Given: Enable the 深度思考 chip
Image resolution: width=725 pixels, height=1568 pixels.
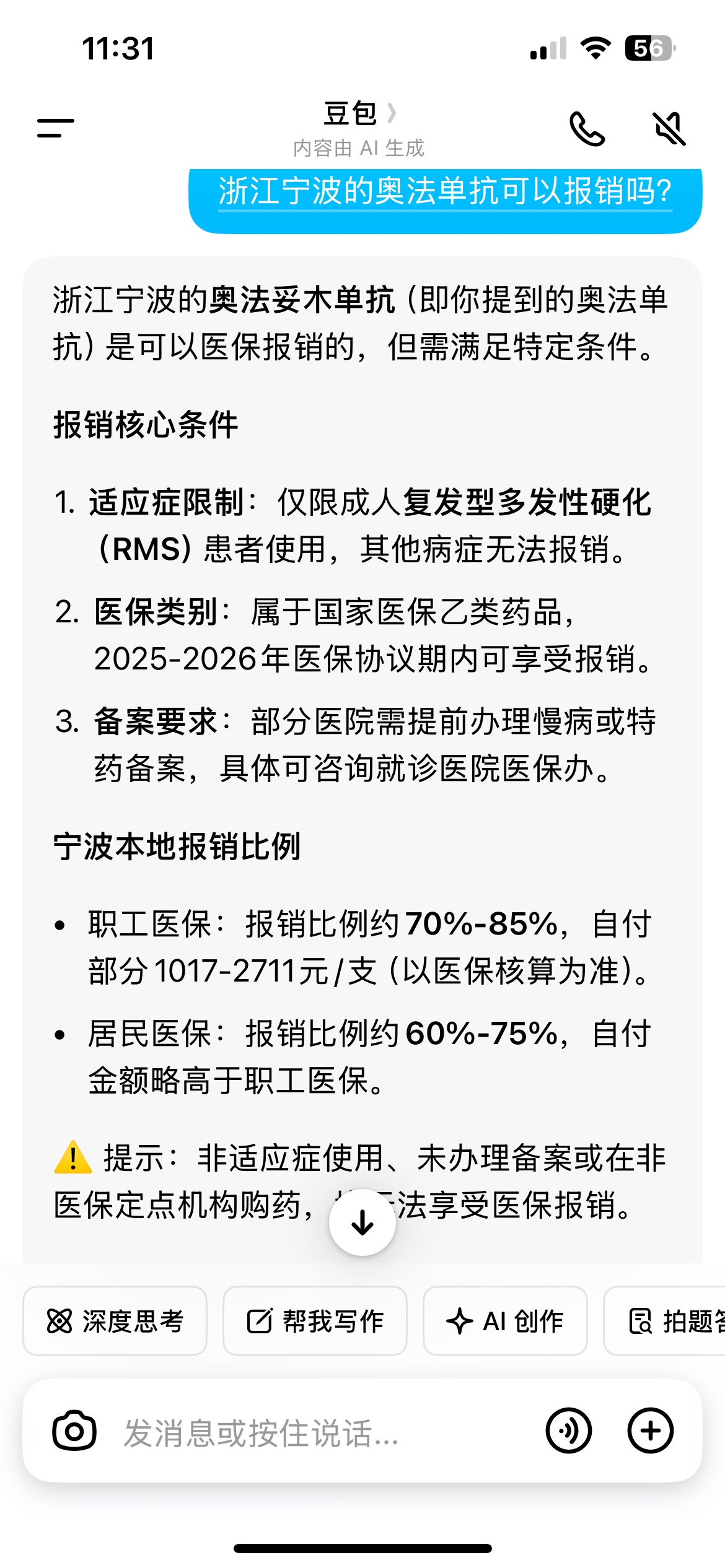Looking at the screenshot, I should 115,1322.
